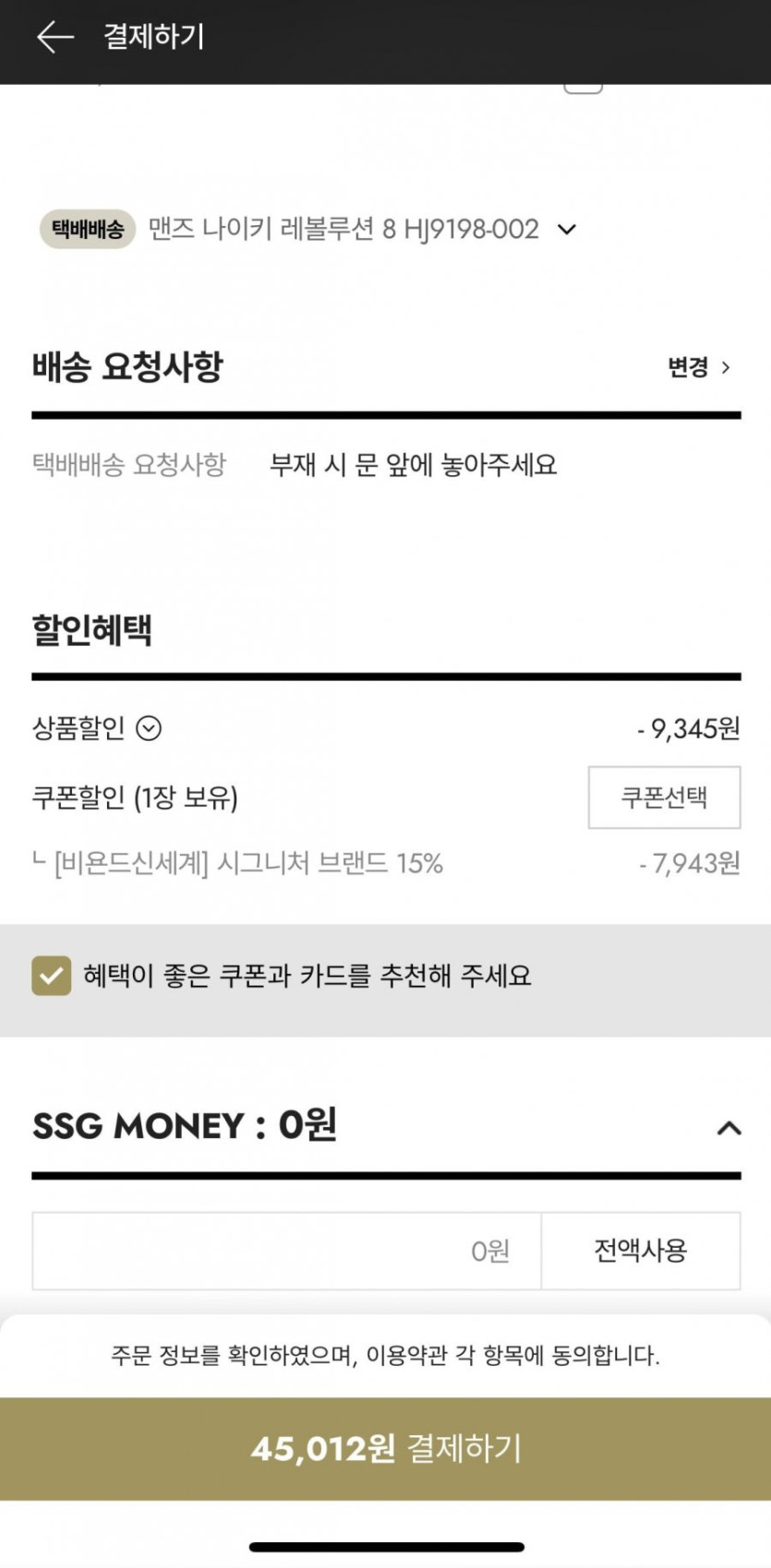Select 전액사용 for SSG MONEY
Screen dimensions: 771x1568
(x=640, y=1251)
